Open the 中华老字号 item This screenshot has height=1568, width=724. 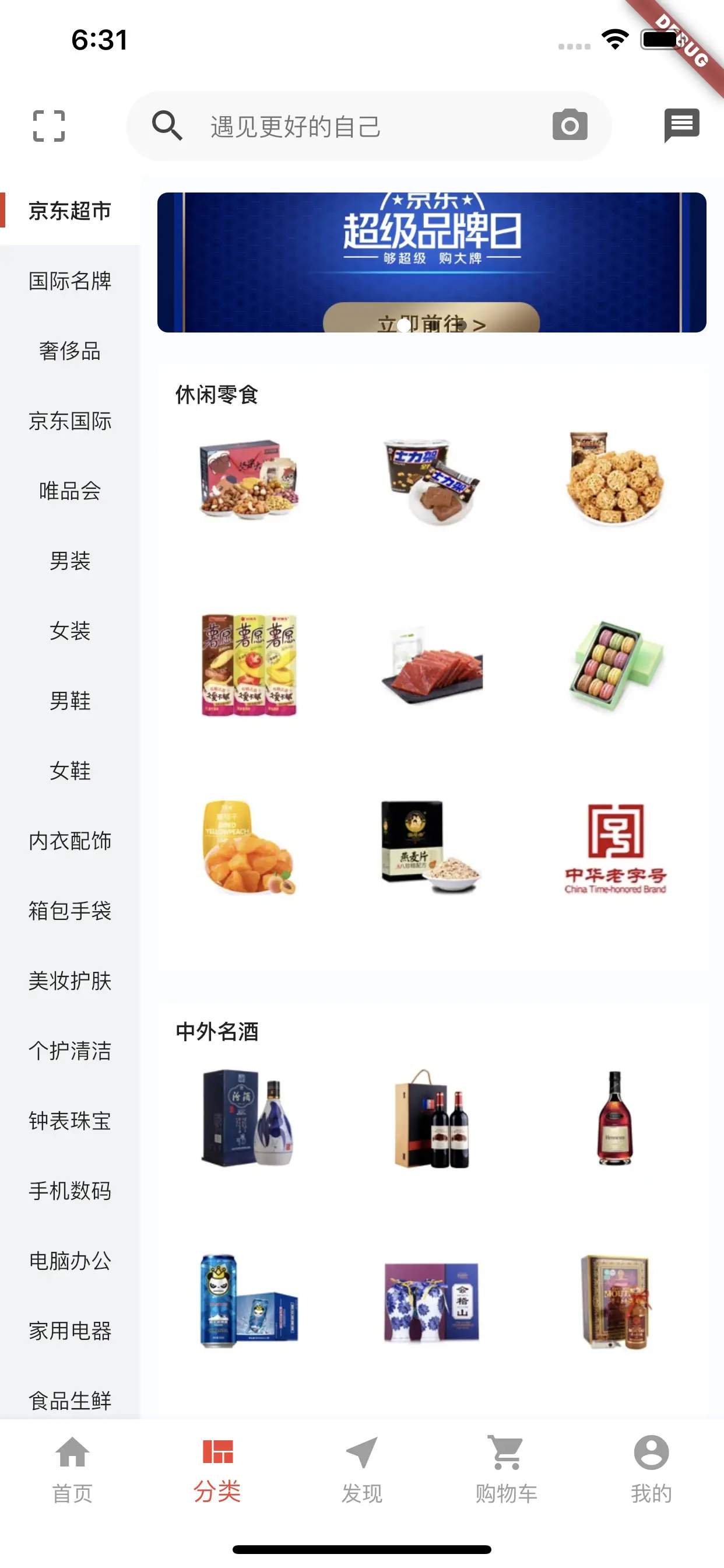tap(615, 849)
